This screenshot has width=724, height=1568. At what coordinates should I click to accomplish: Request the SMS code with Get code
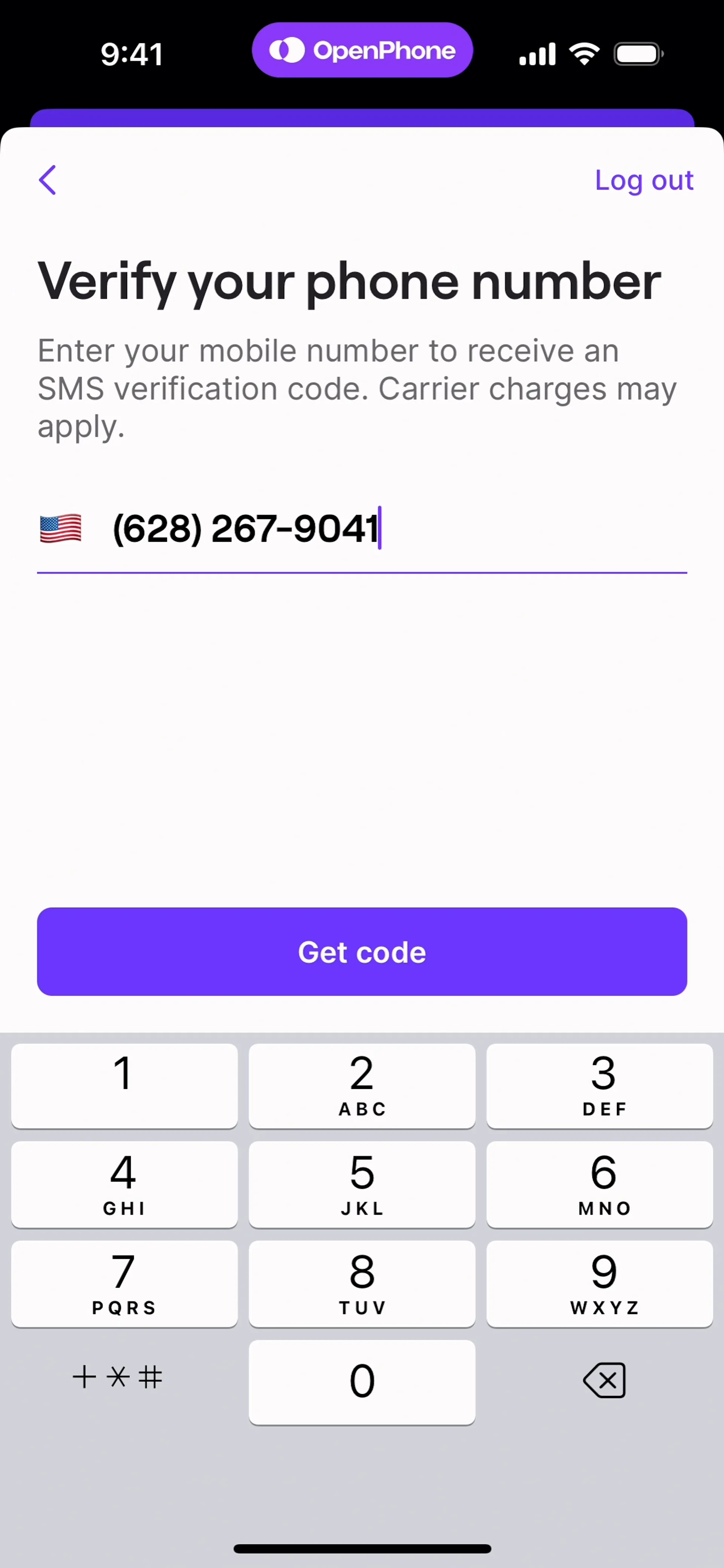tap(362, 951)
